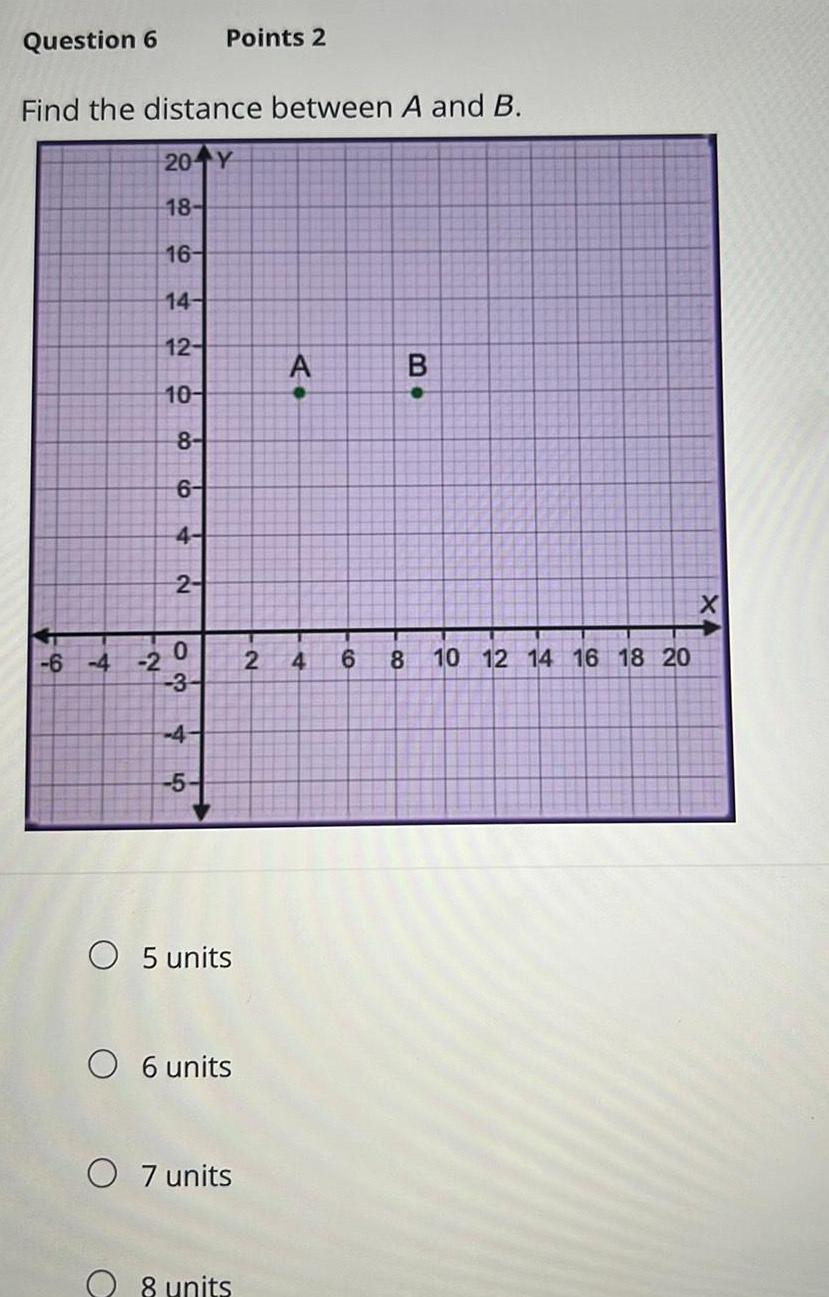The image size is (829, 1297).
Task: Click the label B above its plotted point
Action: (415, 364)
